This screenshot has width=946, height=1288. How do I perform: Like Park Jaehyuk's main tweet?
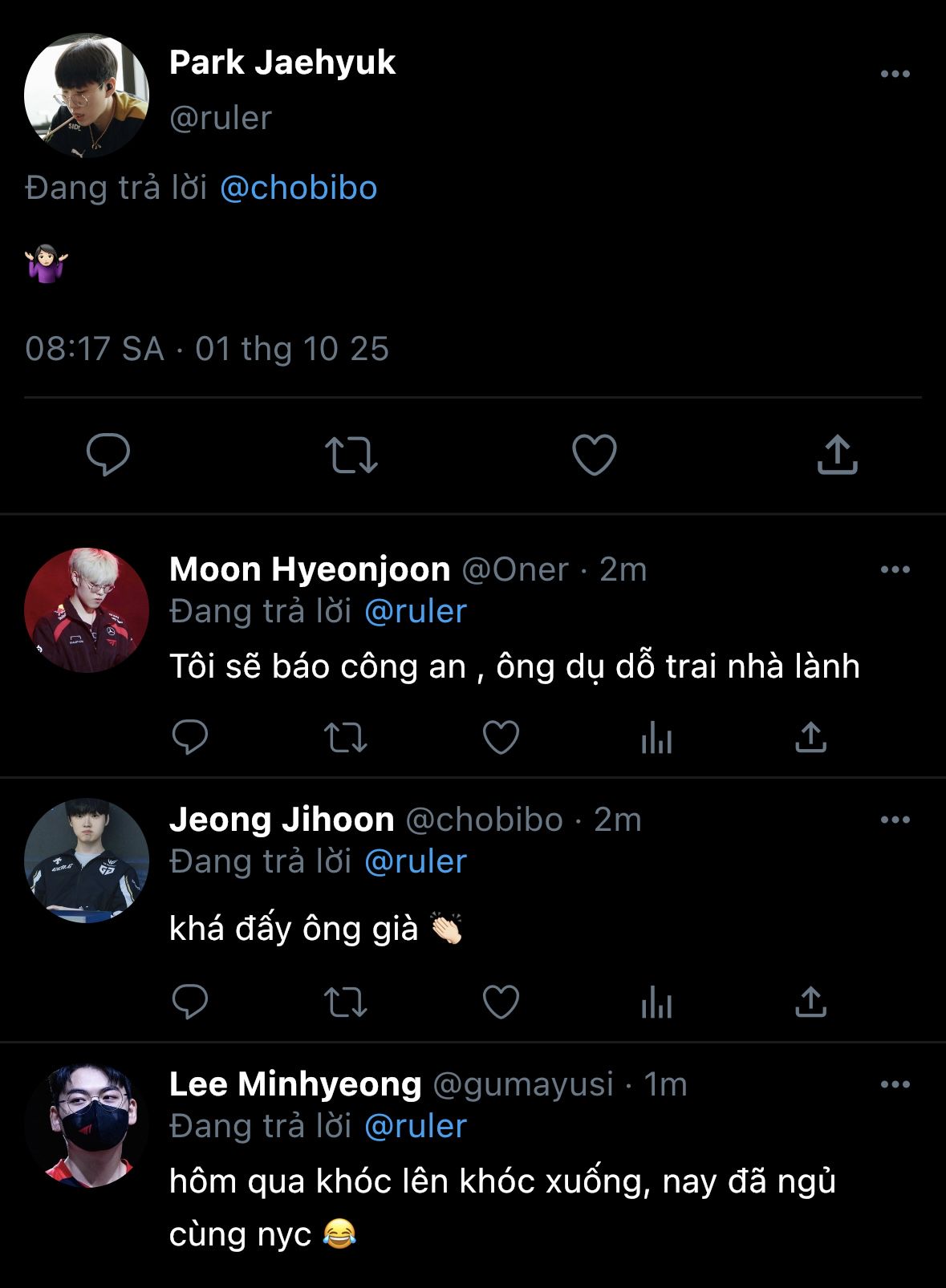pyautogui.click(x=594, y=455)
